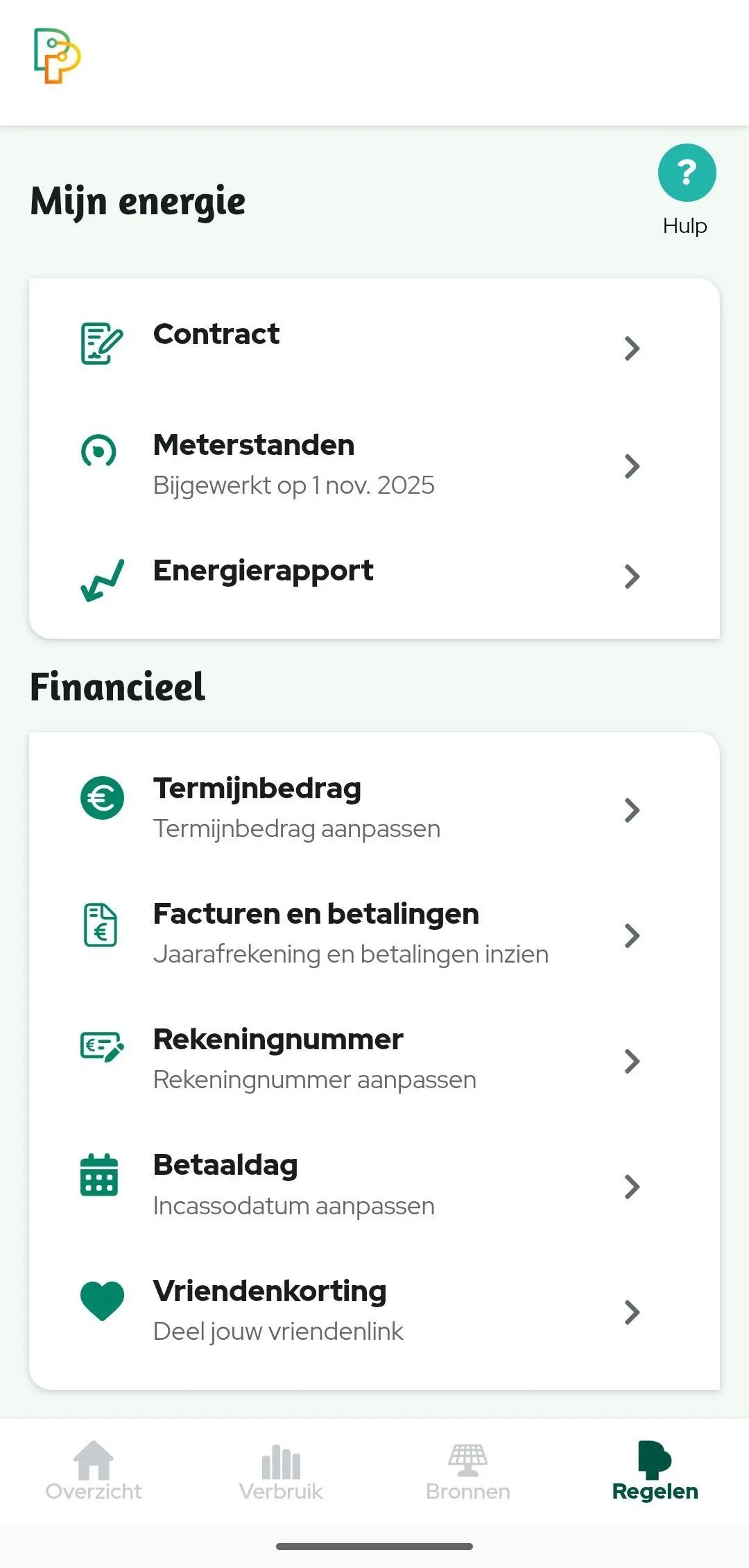Select the Meterstanden gauge icon
749x1568 pixels.
pyautogui.click(x=98, y=451)
